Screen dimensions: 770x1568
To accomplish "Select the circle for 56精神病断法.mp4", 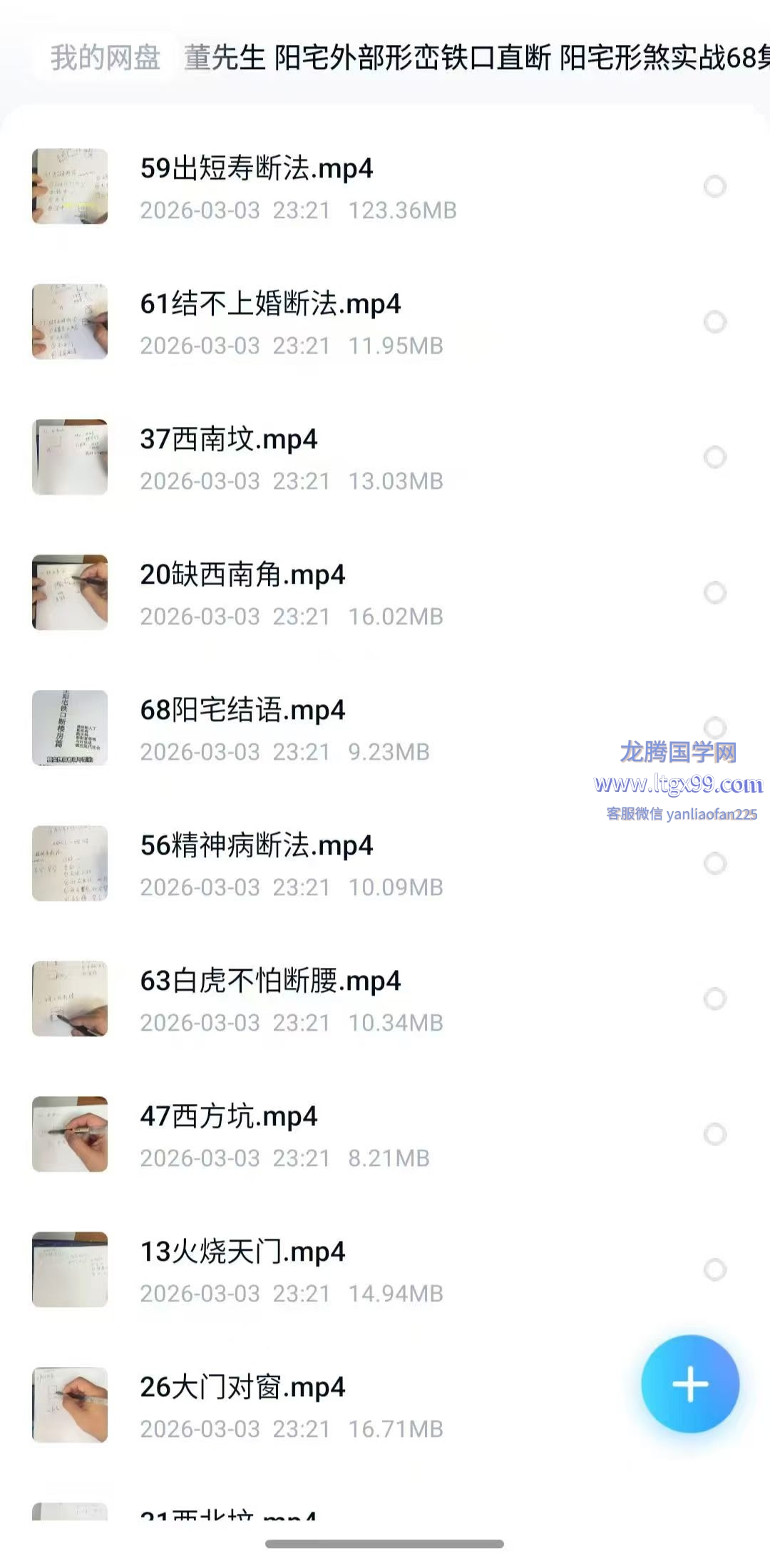I will coord(714,863).
